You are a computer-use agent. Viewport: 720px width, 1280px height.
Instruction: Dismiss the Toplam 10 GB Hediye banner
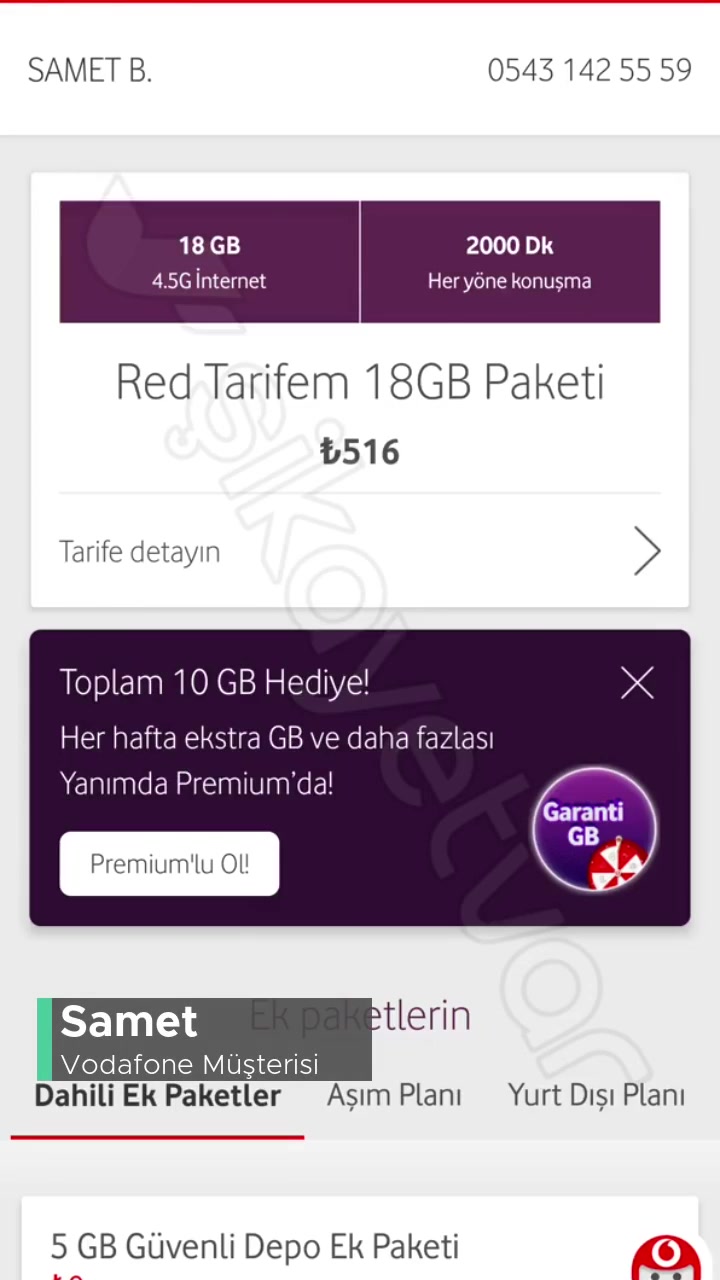637,682
